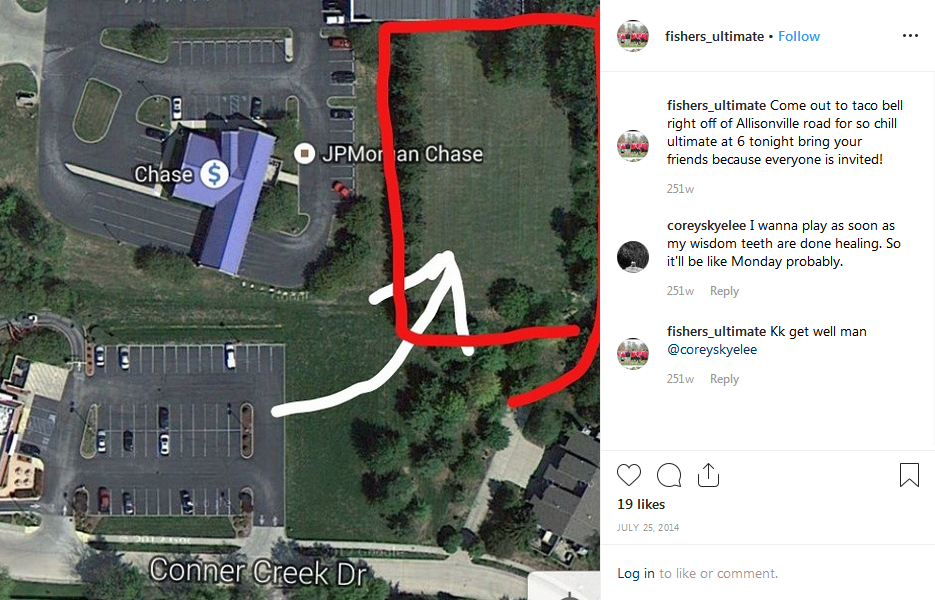Viewport: 935px width, 600px height.
Task: Open coreyskyelee's profile
Action: pos(710,226)
